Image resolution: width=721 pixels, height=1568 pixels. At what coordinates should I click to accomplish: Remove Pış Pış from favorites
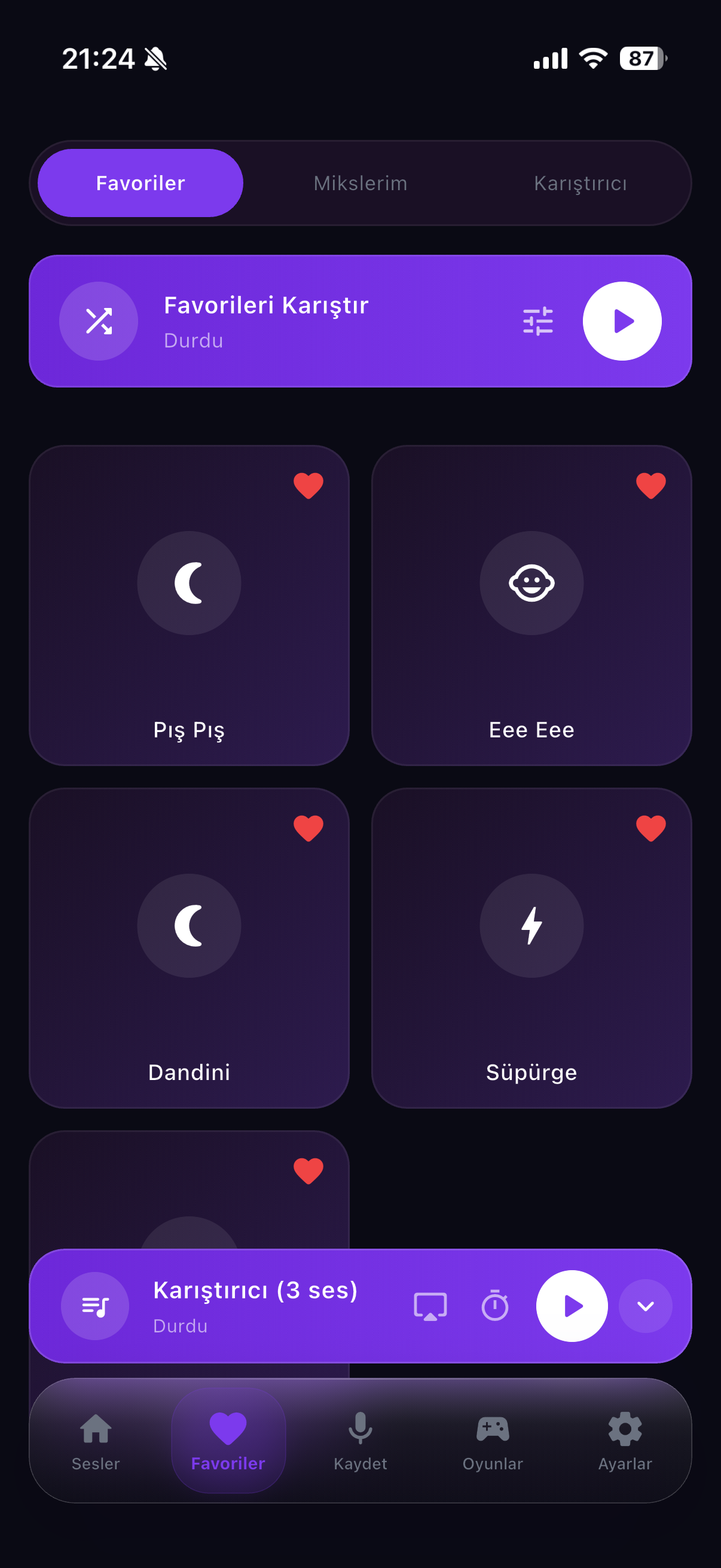click(308, 486)
